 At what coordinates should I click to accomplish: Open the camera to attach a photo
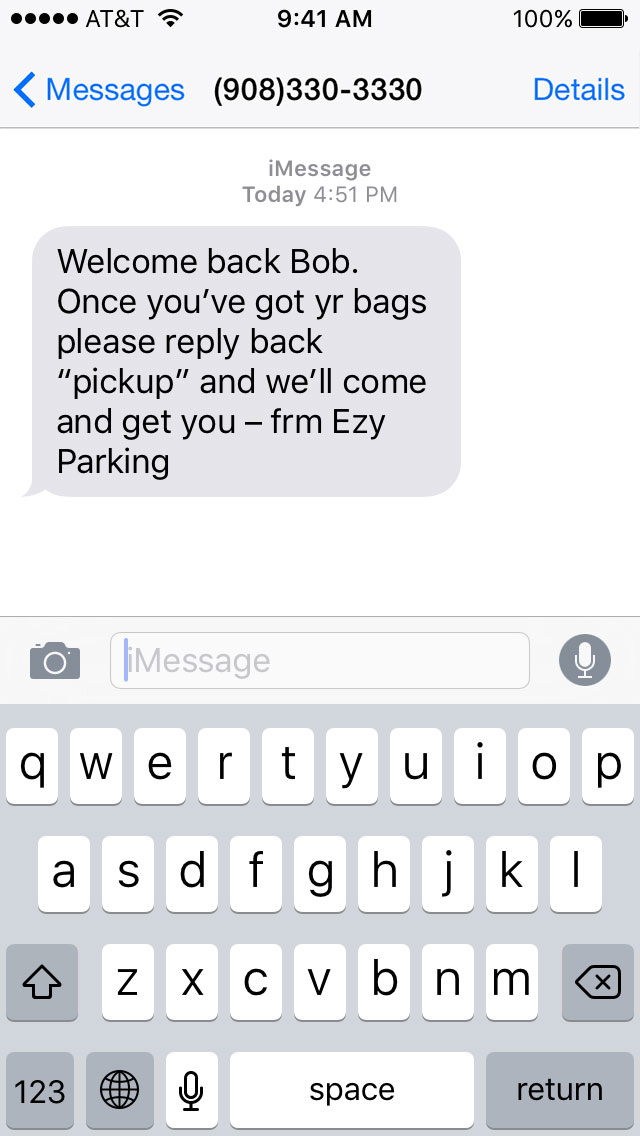pyautogui.click(x=55, y=660)
